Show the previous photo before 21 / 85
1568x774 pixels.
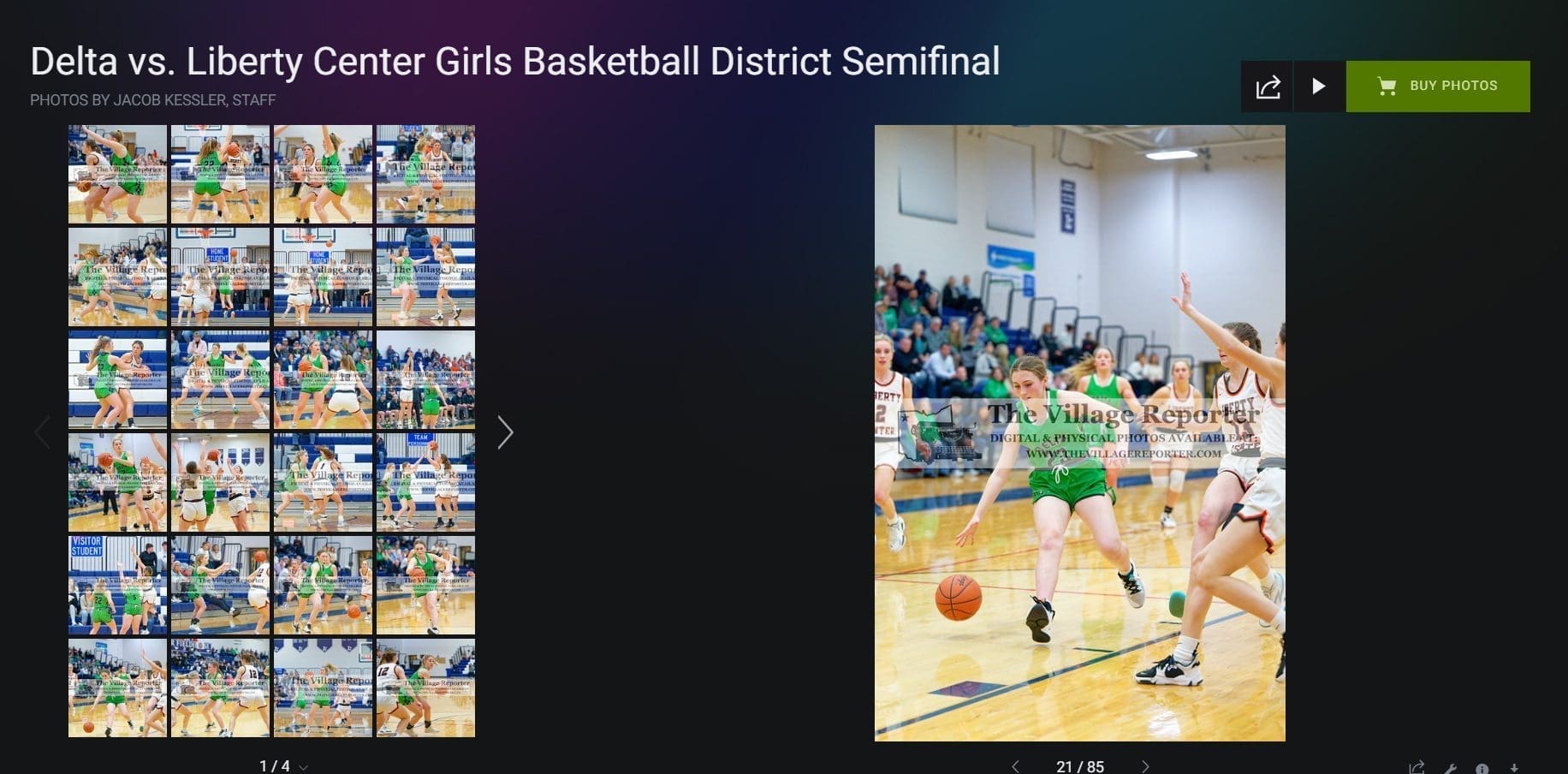point(1016,766)
